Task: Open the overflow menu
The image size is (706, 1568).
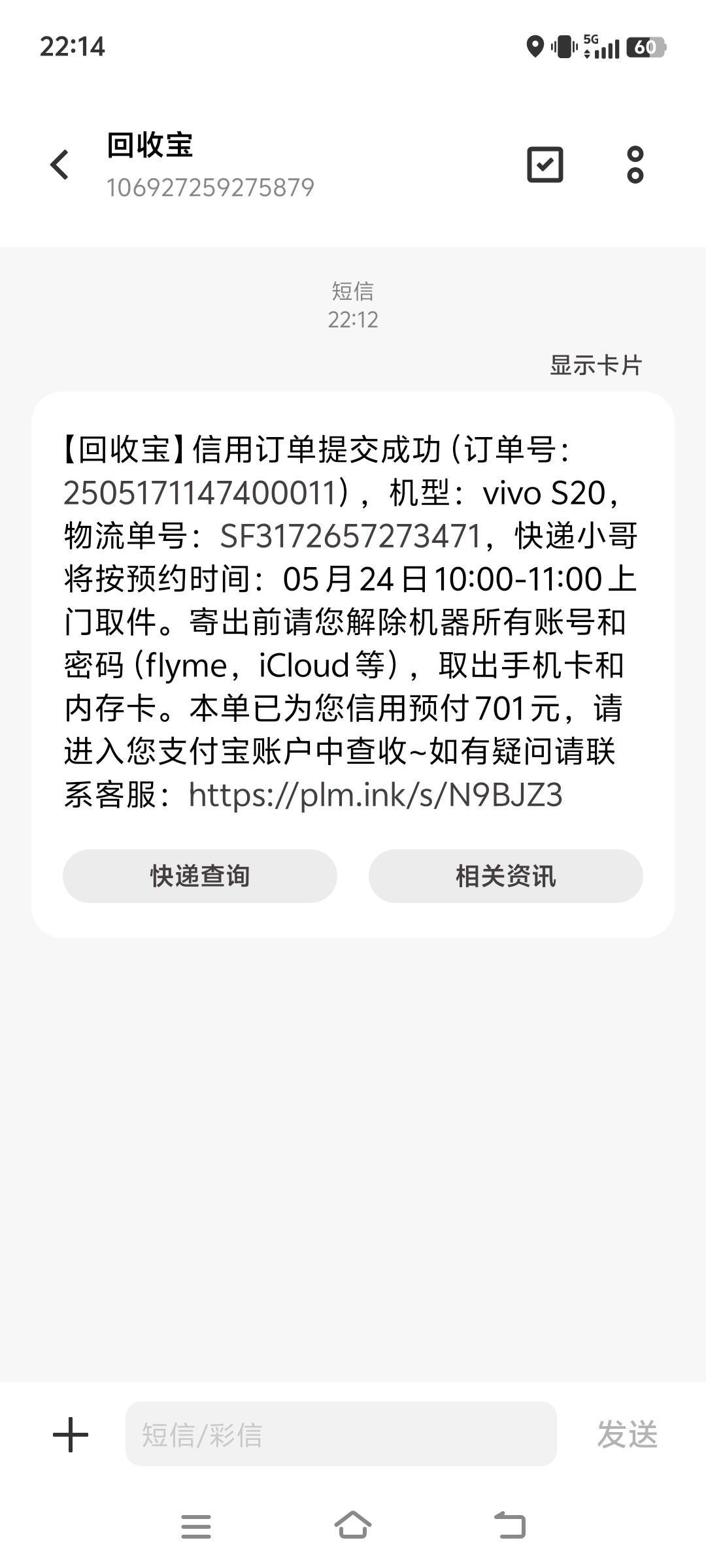Action: point(635,164)
